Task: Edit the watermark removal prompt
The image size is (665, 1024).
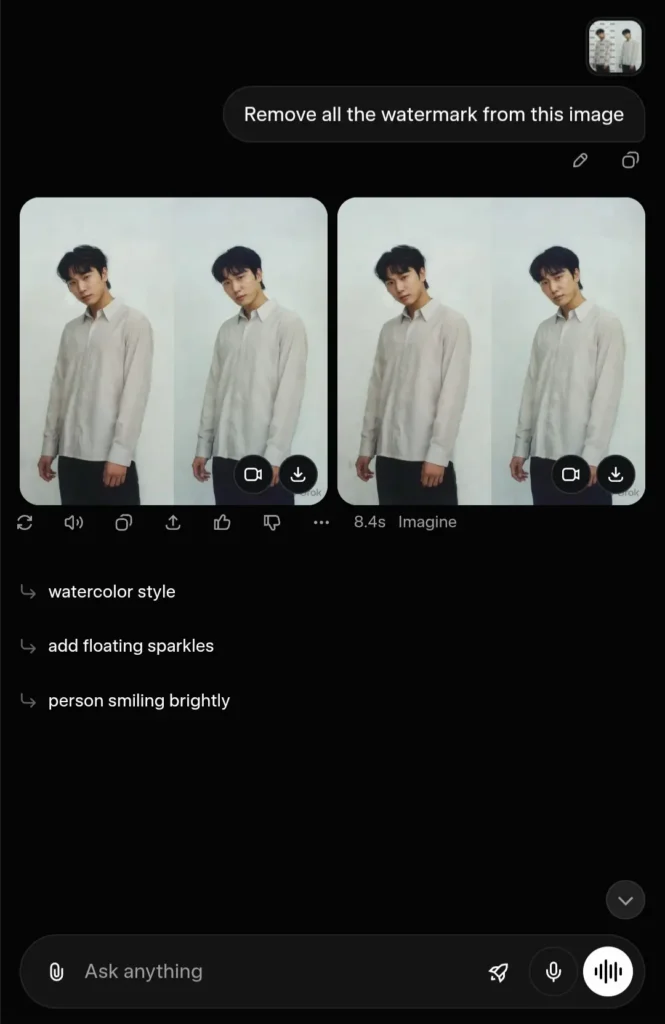Action: [x=580, y=160]
